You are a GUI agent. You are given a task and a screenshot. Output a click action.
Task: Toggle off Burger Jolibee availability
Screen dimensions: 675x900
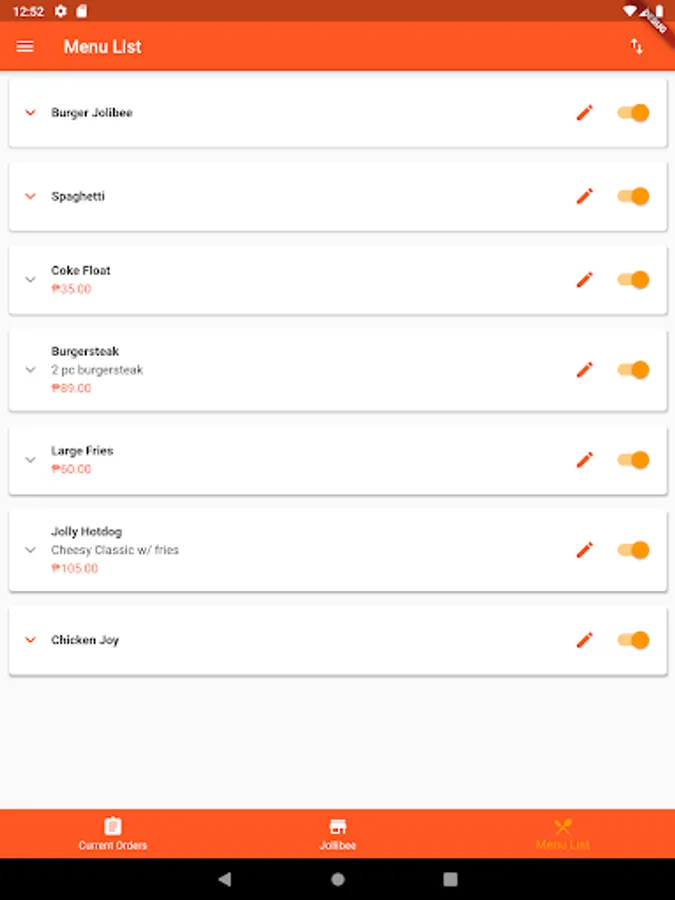(633, 112)
